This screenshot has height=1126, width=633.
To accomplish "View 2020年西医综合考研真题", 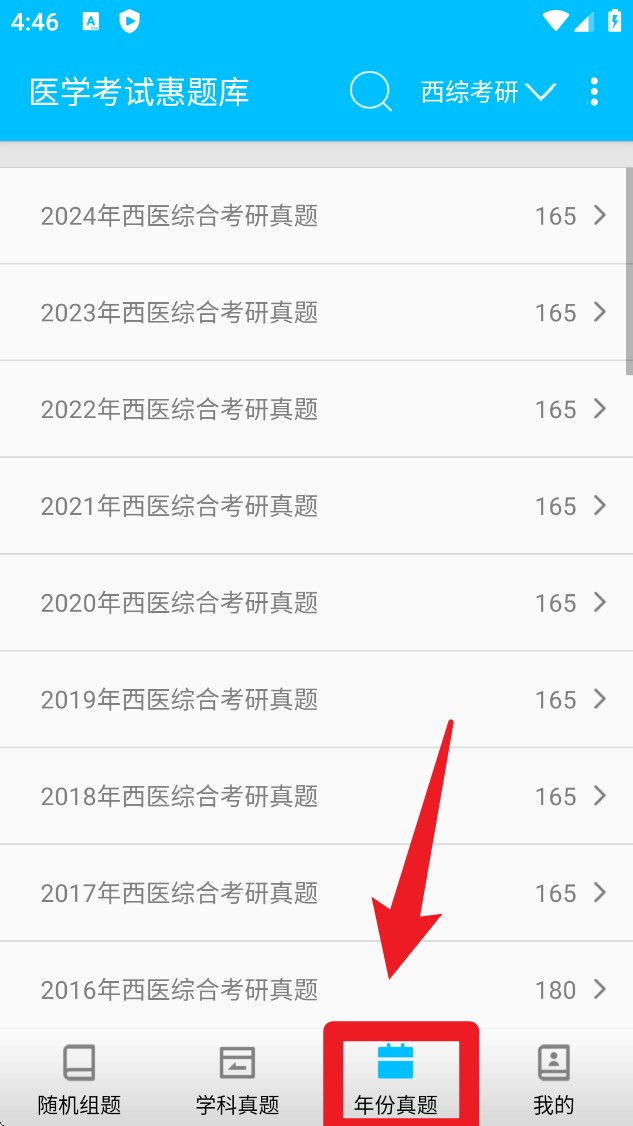I will (x=316, y=603).
